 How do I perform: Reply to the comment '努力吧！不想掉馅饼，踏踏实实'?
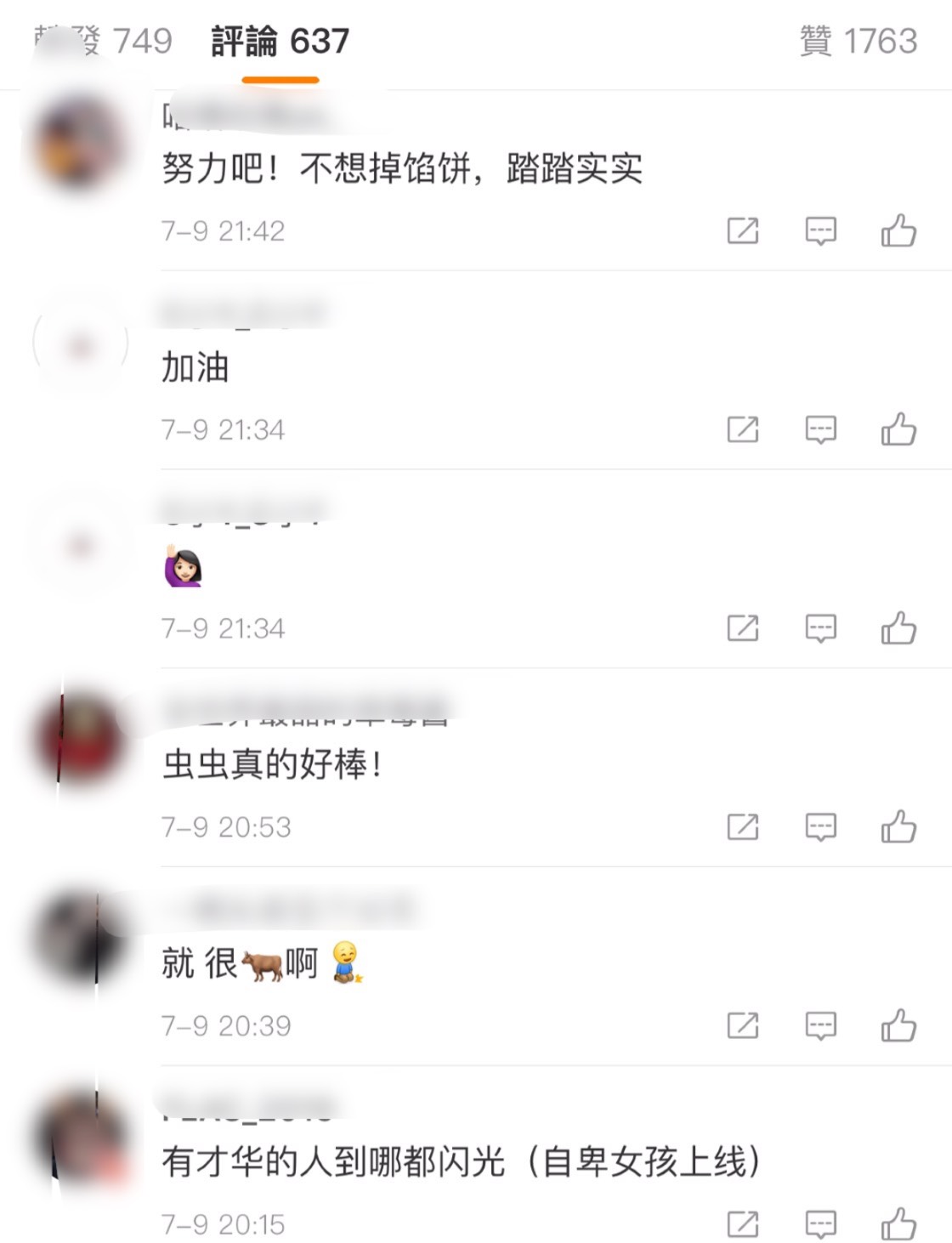pos(820,230)
